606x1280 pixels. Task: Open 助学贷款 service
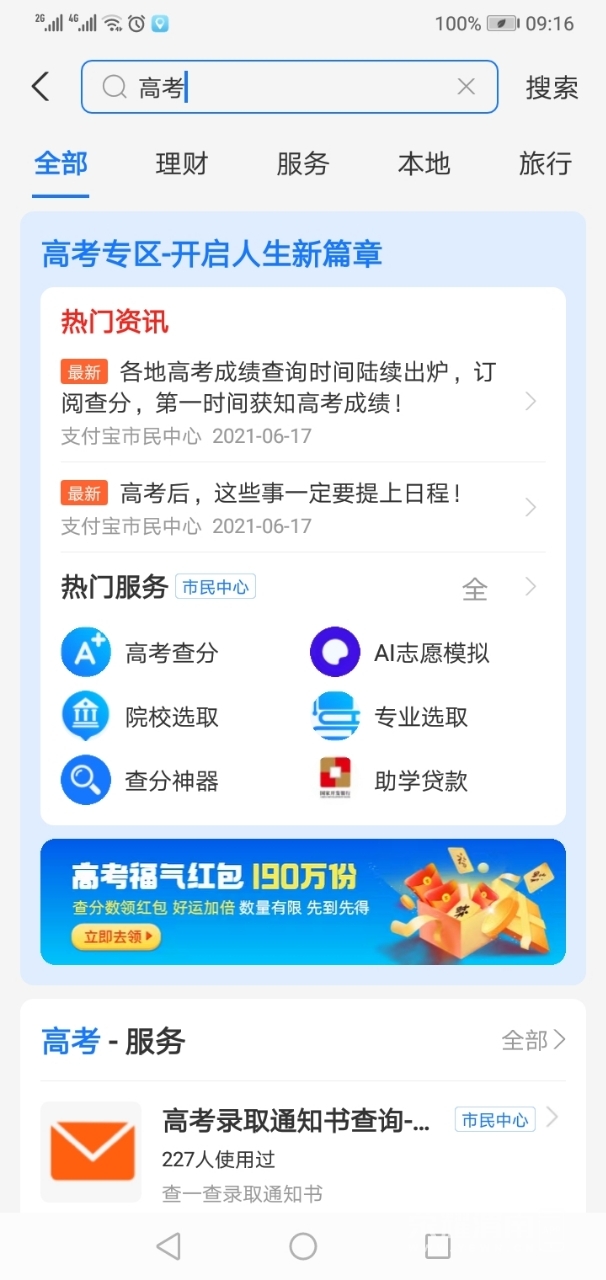[x=400, y=781]
